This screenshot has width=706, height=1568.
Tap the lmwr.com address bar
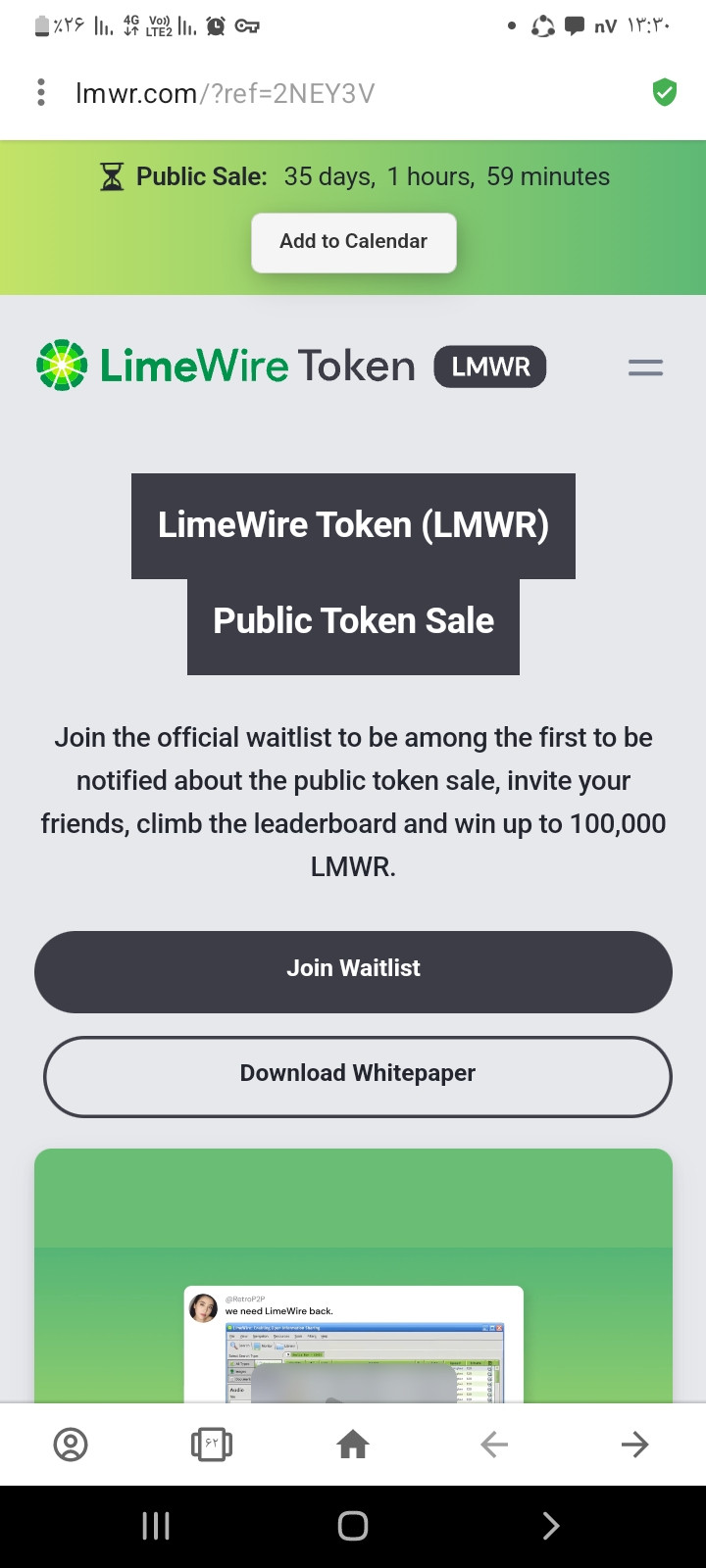pos(226,93)
